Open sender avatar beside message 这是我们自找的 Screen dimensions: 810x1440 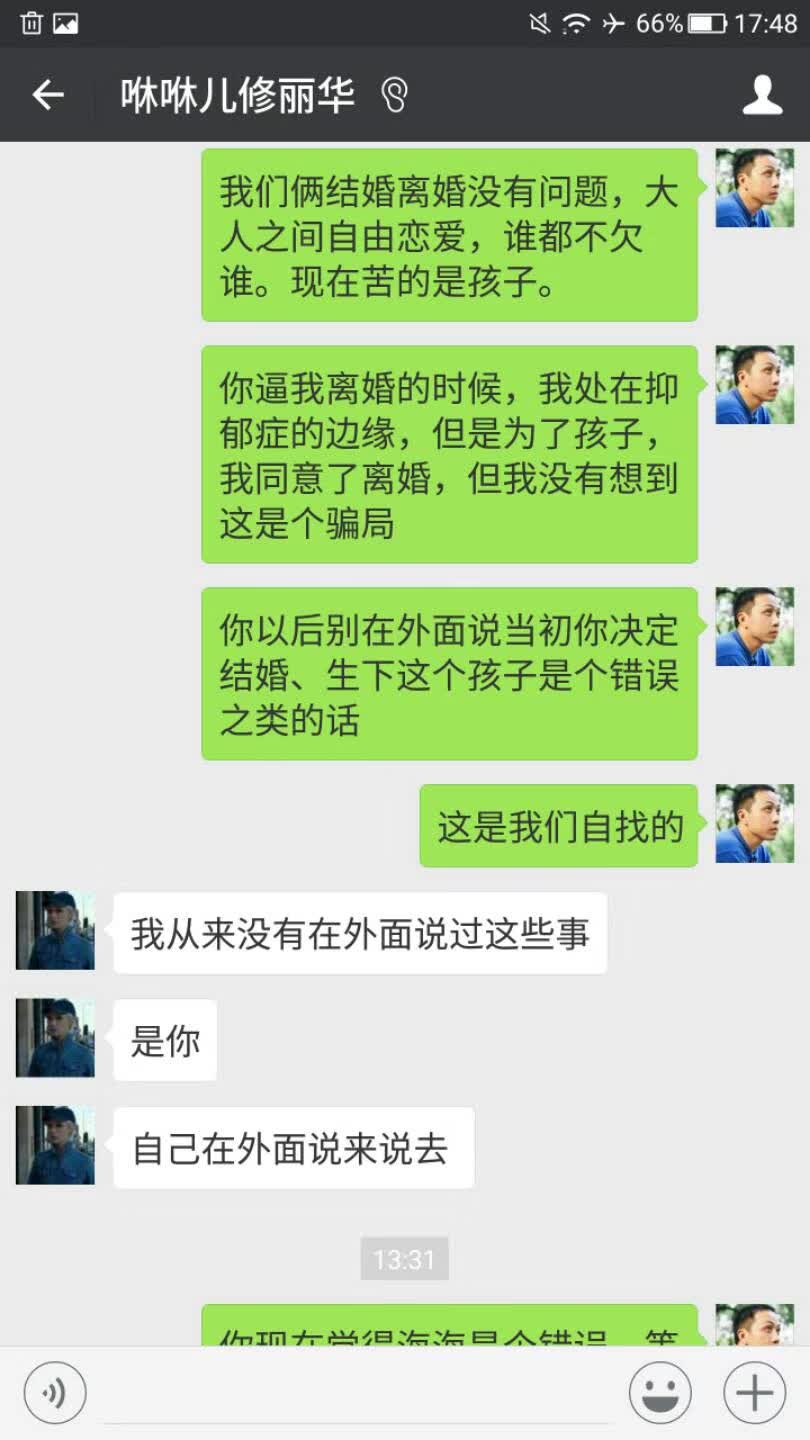[755, 824]
